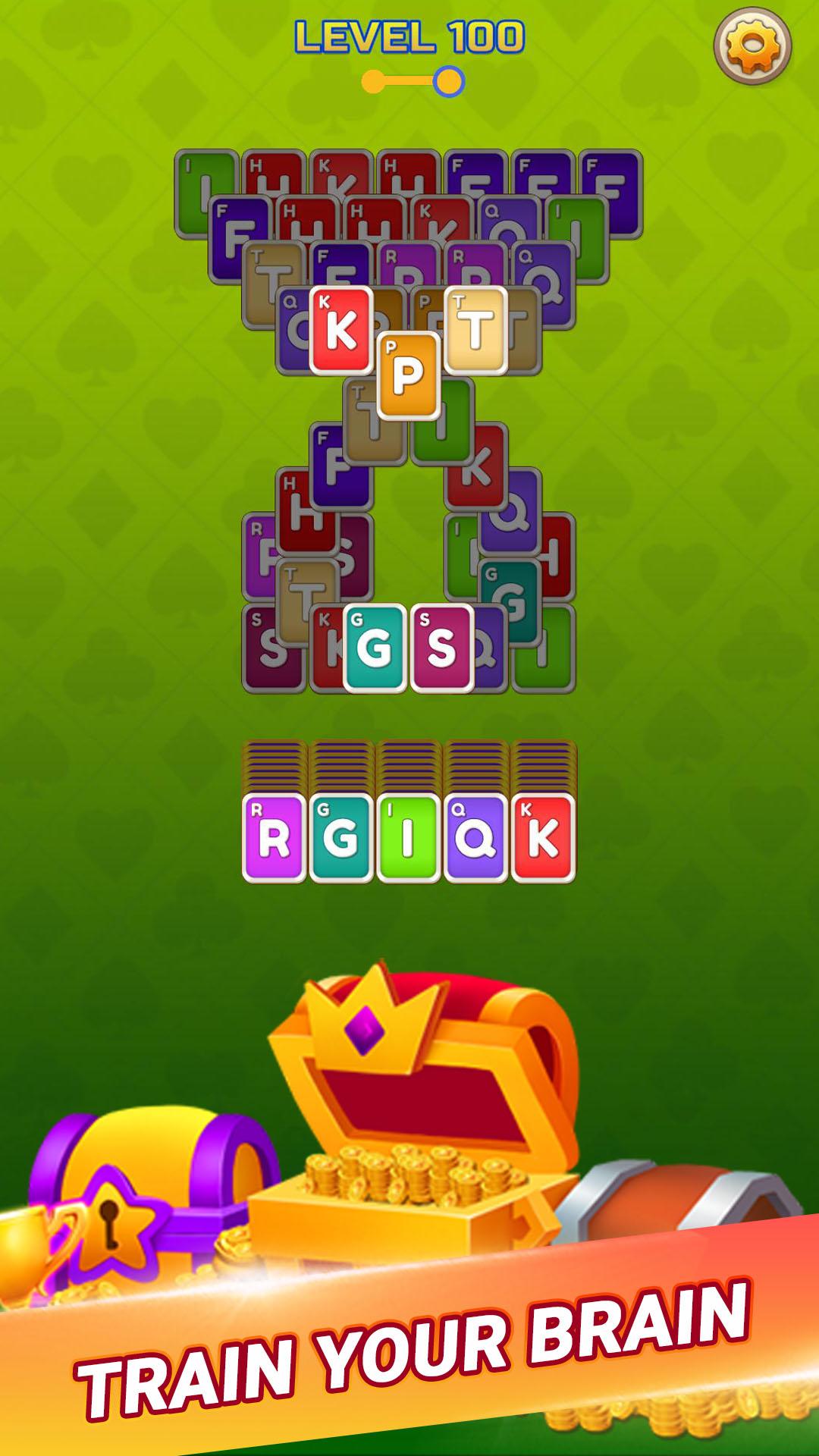Tap the purple R card in the stack row
Screen dimensions: 819x1456
coord(275,838)
